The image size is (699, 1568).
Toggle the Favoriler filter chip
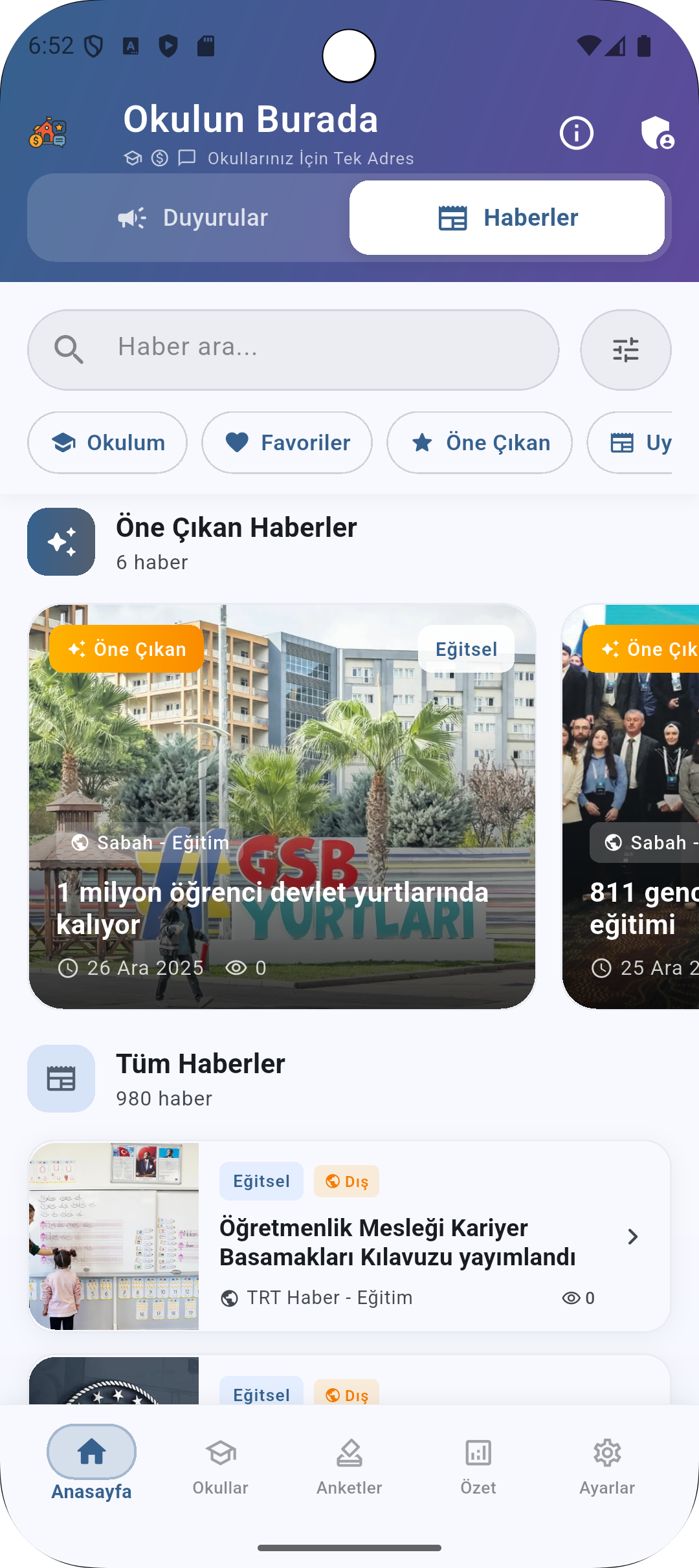click(x=287, y=442)
